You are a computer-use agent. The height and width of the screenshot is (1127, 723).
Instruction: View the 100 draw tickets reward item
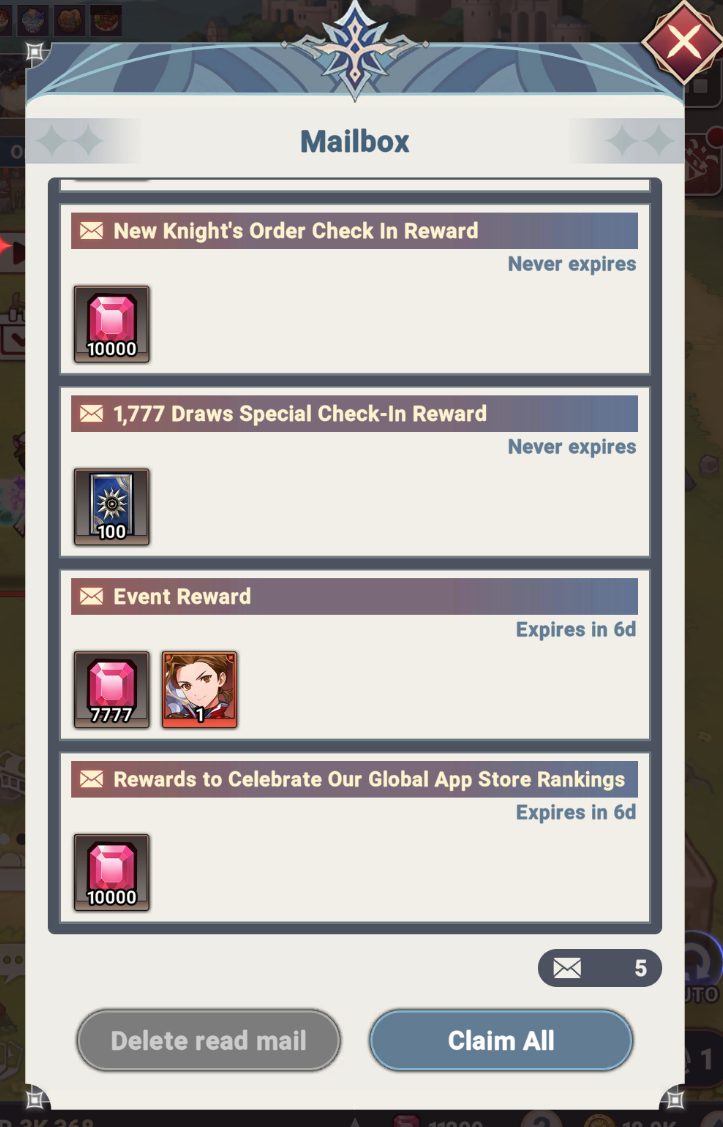pyautogui.click(x=112, y=506)
